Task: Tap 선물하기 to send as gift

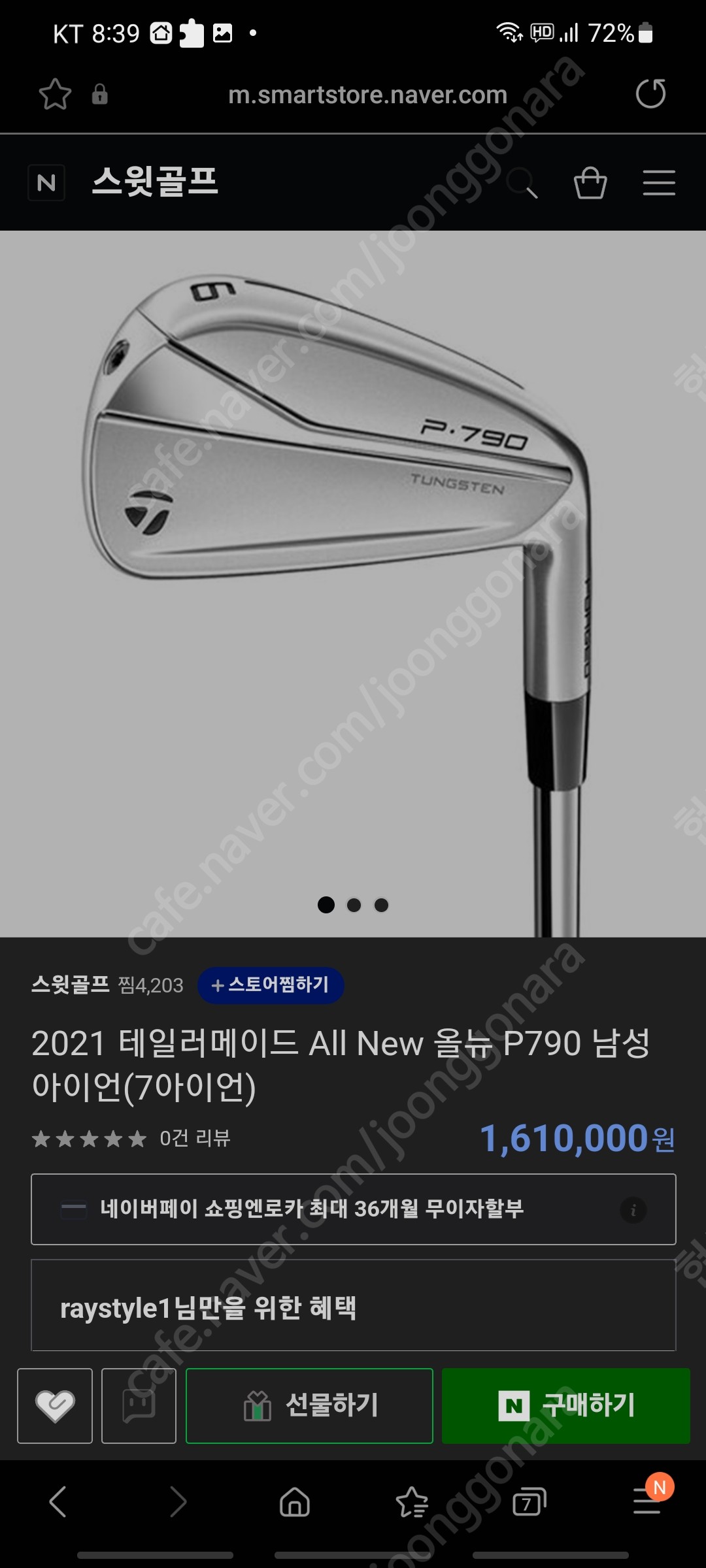Action: click(309, 1405)
